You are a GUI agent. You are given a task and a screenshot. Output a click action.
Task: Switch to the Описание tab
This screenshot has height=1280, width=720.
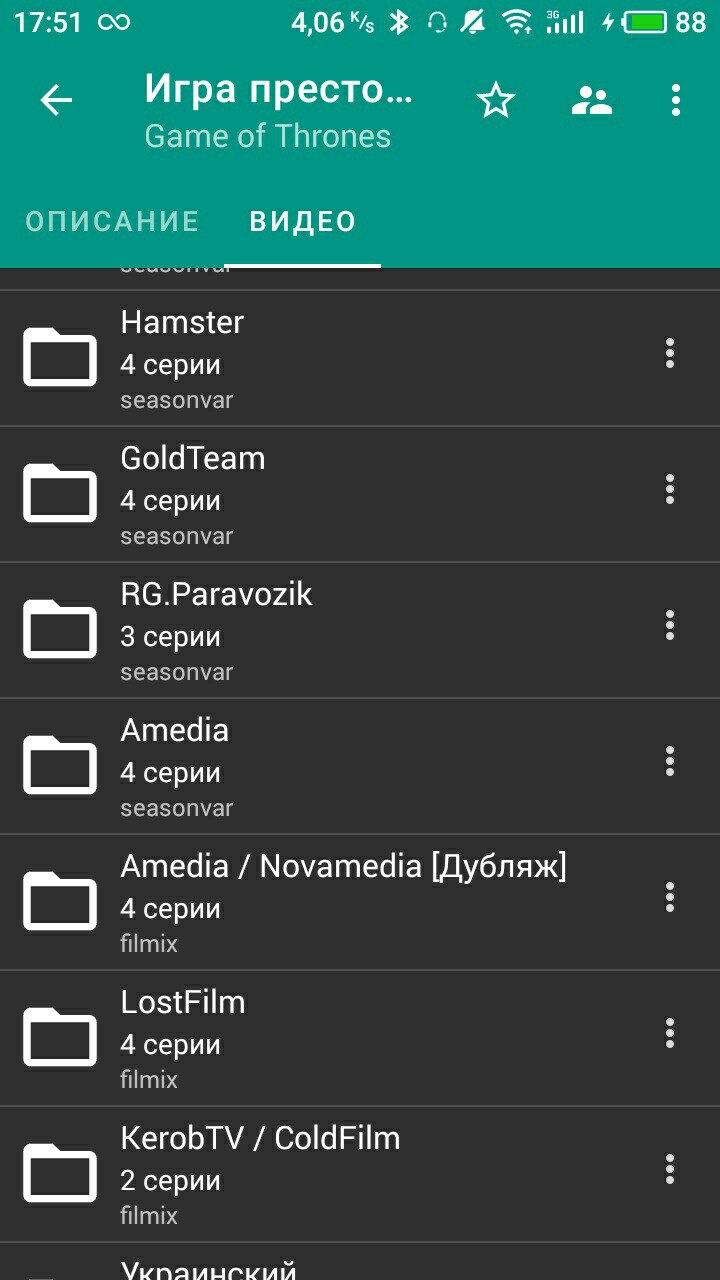pos(112,221)
